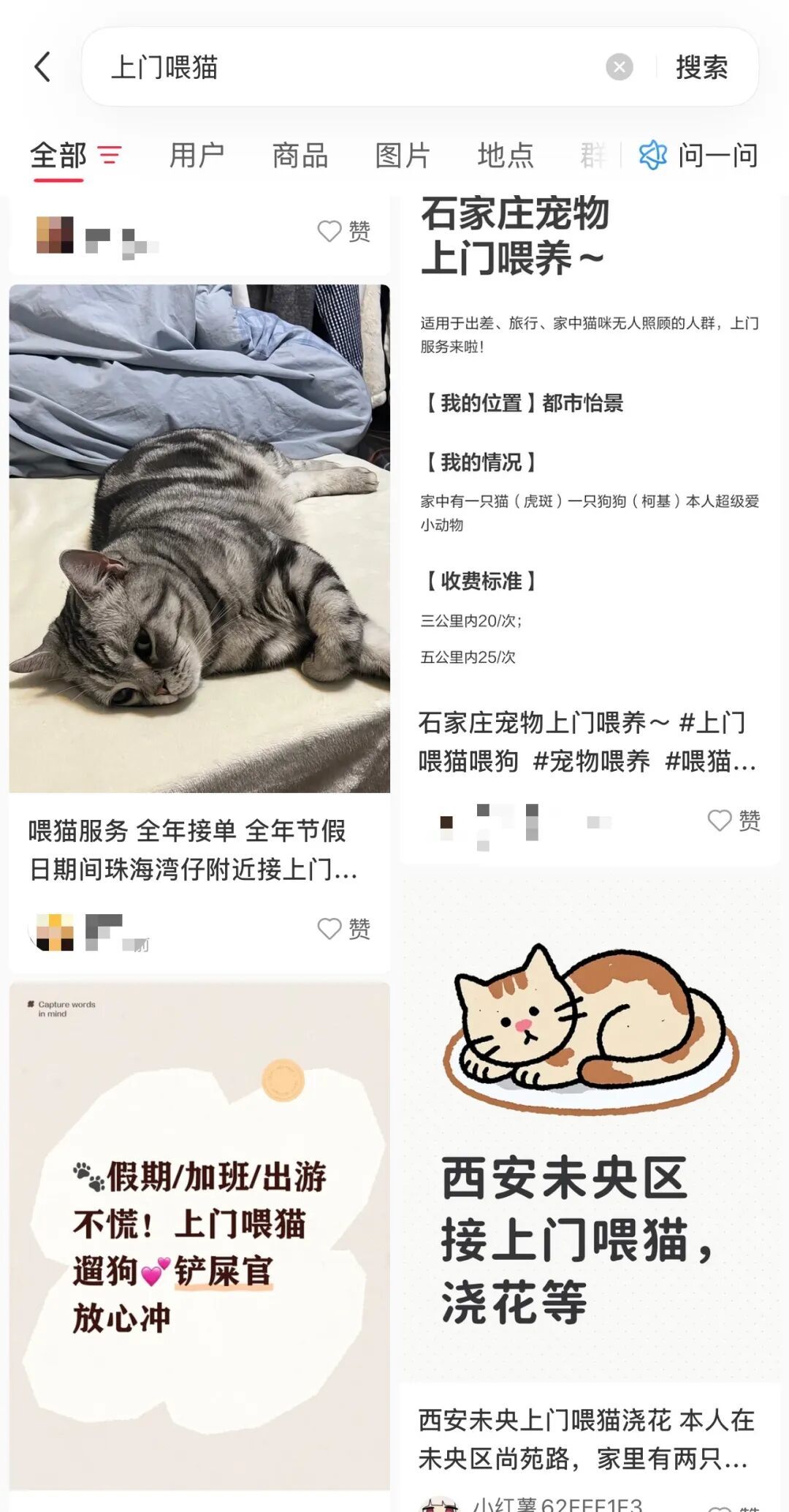Tap the search field with 上门喂猫
This screenshot has width=789, height=1512.
click(351, 67)
